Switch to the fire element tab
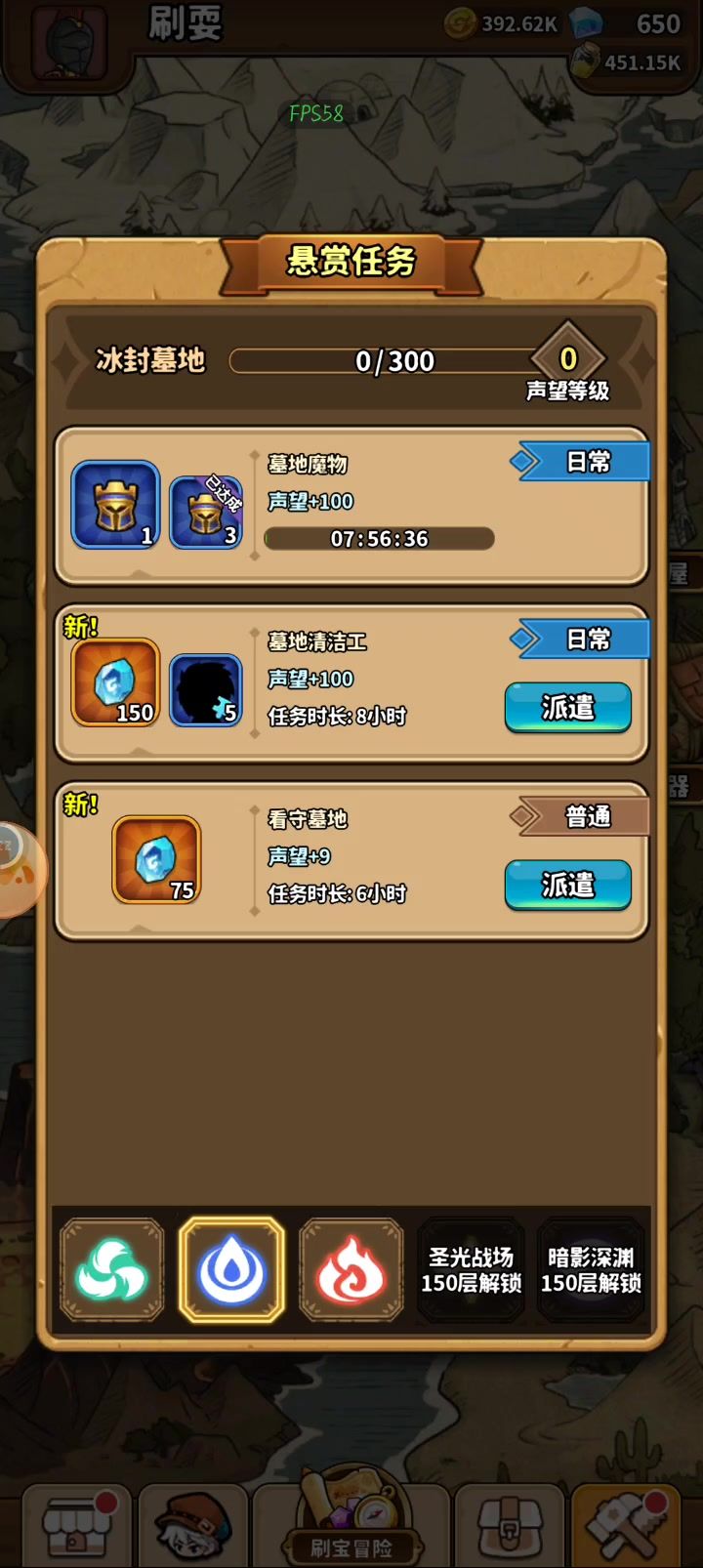 pyautogui.click(x=351, y=1269)
